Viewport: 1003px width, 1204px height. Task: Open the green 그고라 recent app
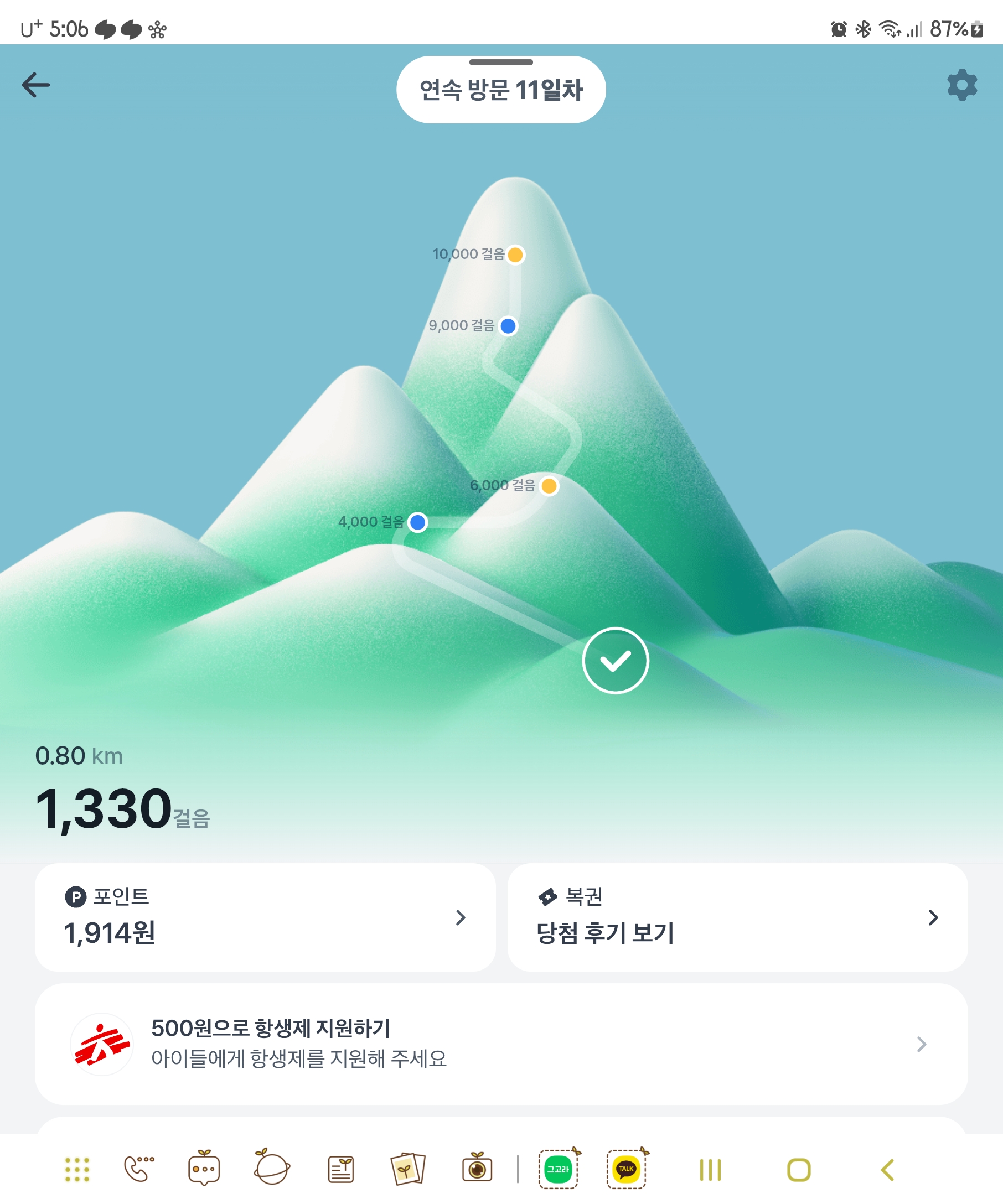point(558,1170)
